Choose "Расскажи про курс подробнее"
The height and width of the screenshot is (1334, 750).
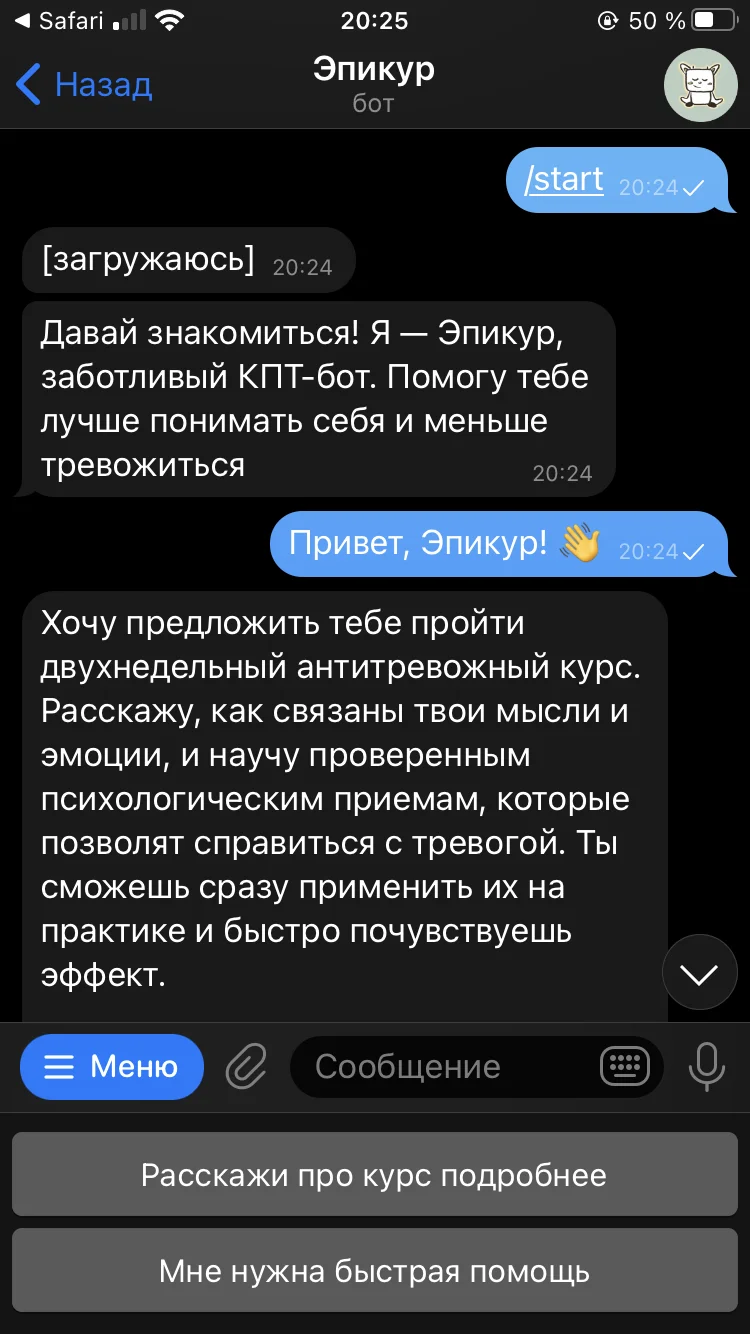(374, 1175)
